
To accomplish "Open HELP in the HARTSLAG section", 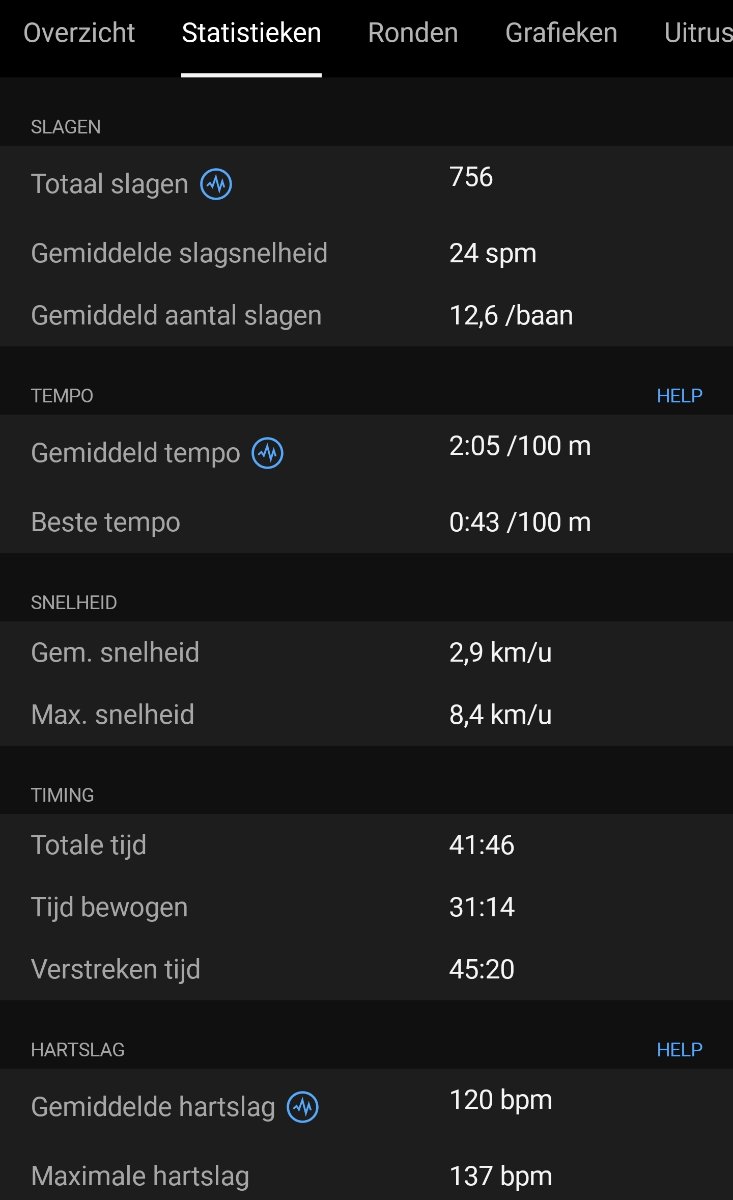I will pos(679,1049).
